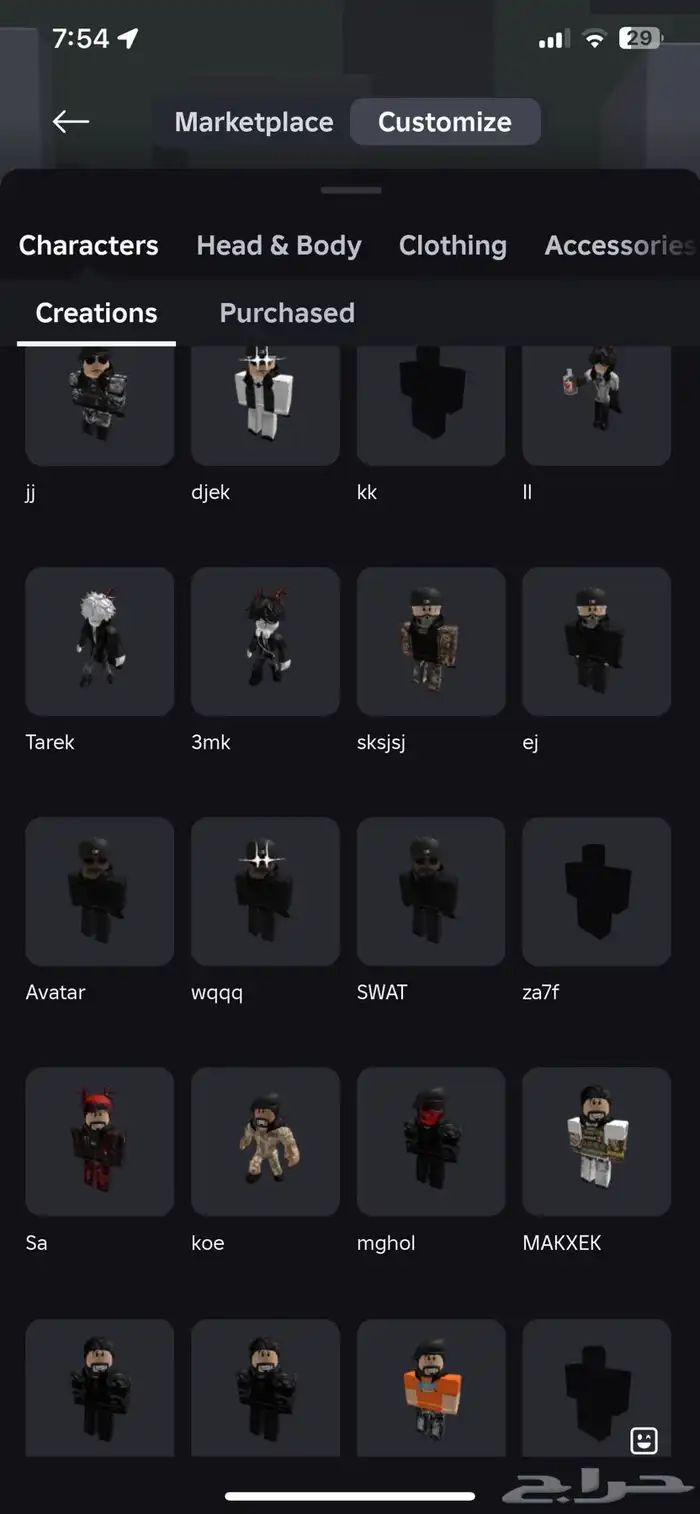This screenshot has height=1514, width=700.
Task: Select the Customize segment
Action: pos(445,122)
